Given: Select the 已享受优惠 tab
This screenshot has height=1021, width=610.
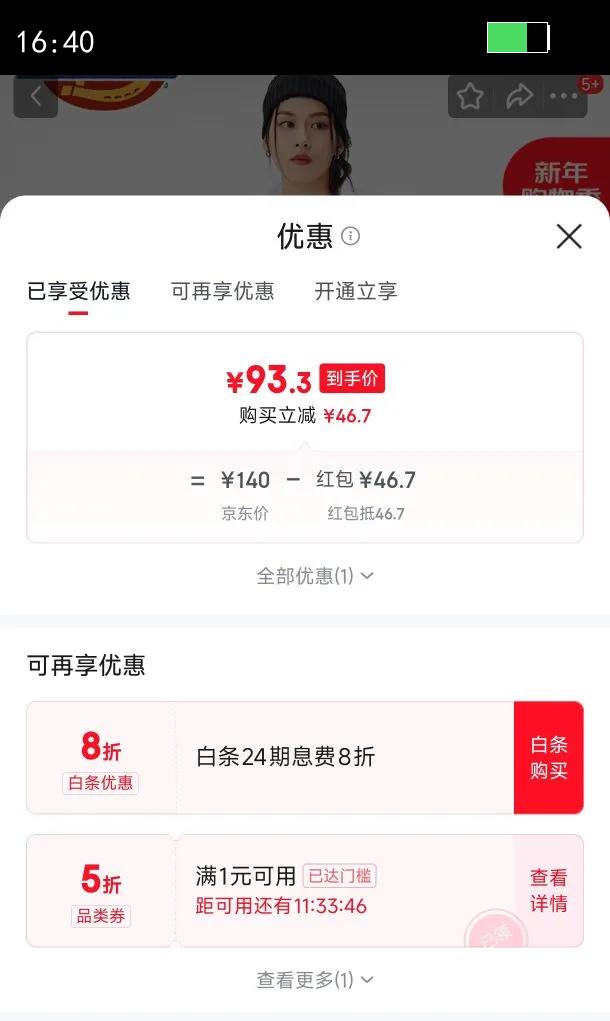Looking at the screenshot, I should pyautogui.click(x=78, y=291).
